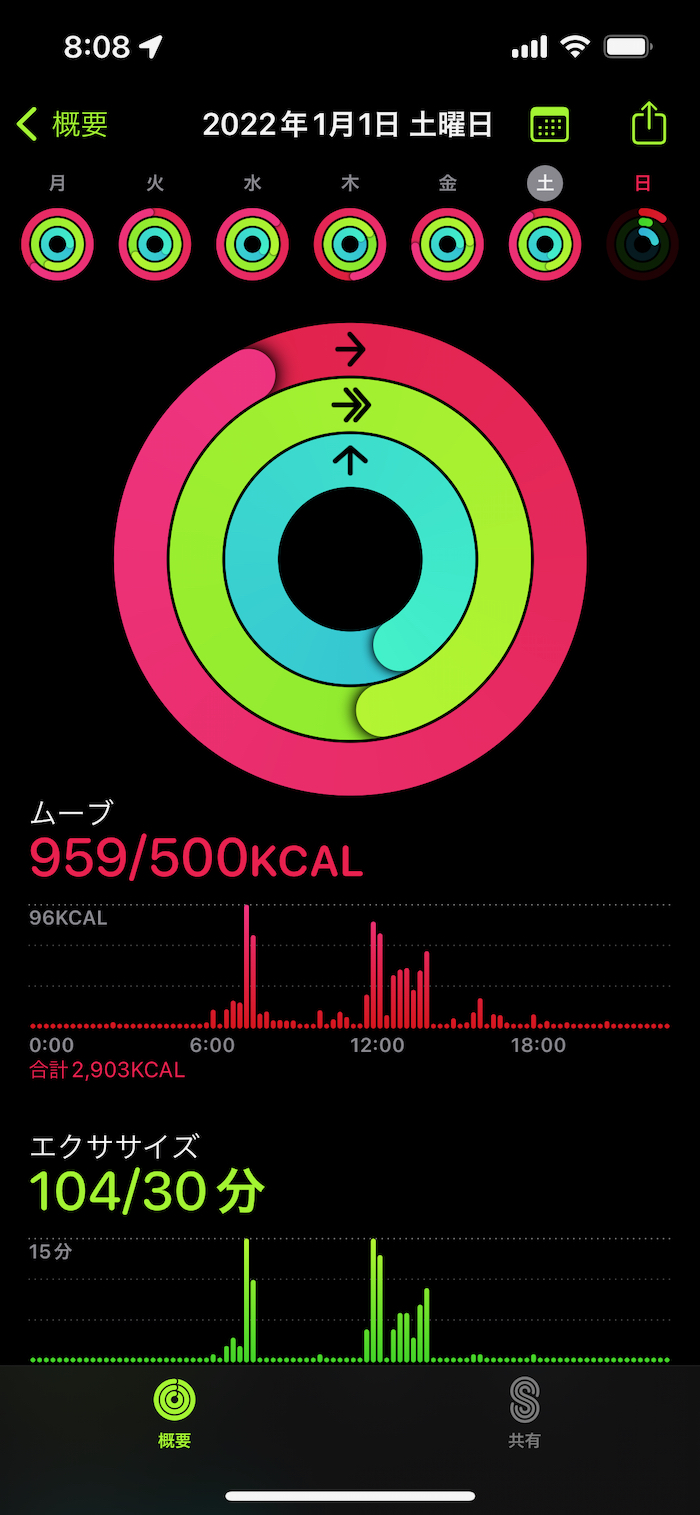Switch to the 概要 tab

coord(175,1413)
